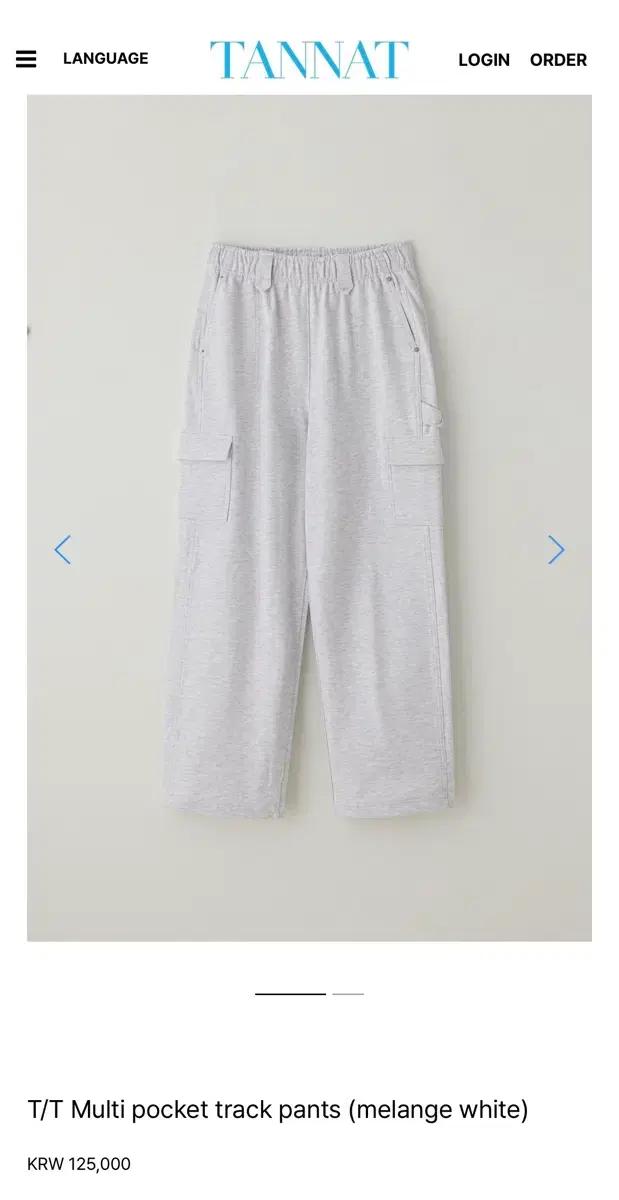Go to the TANNAT home page
The height and width of the screenshot is (1200, 619).
pos(309,60)
